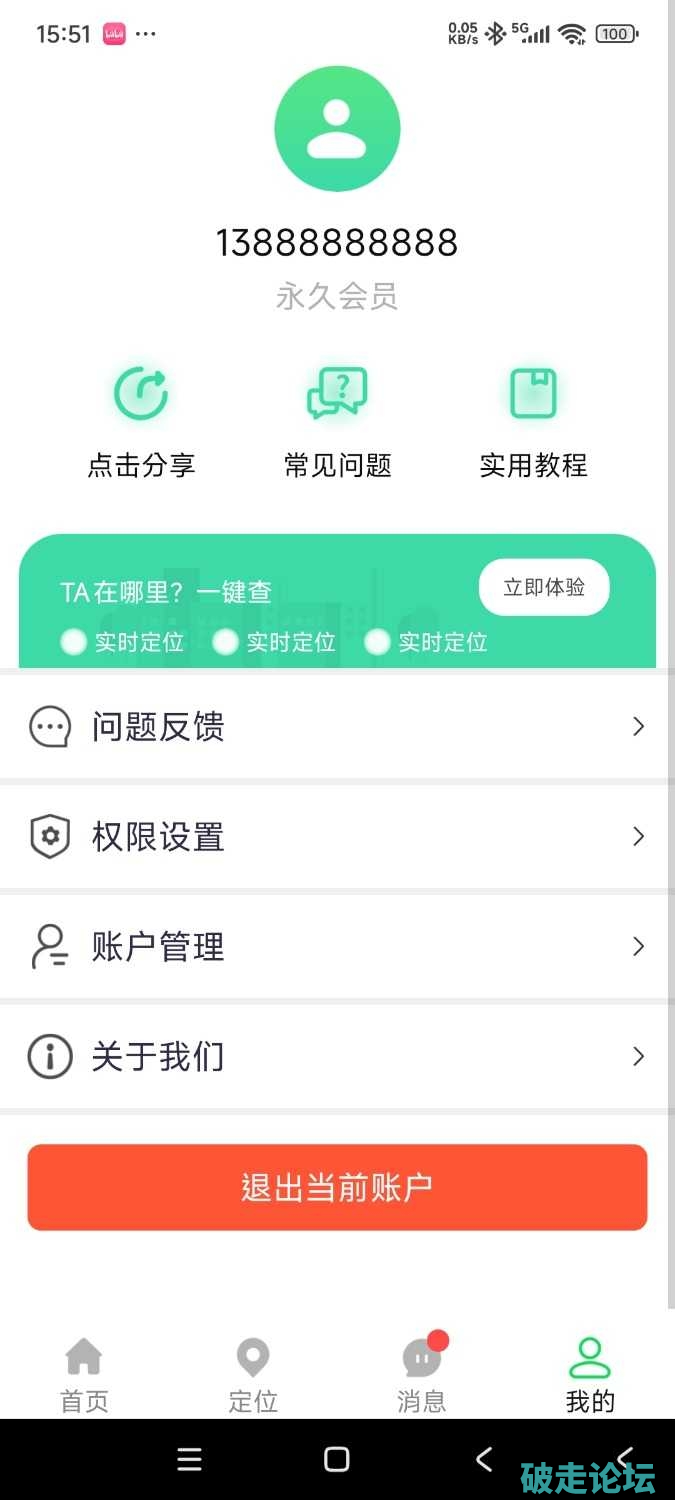Open 权限设置 settings

[337, 837]
